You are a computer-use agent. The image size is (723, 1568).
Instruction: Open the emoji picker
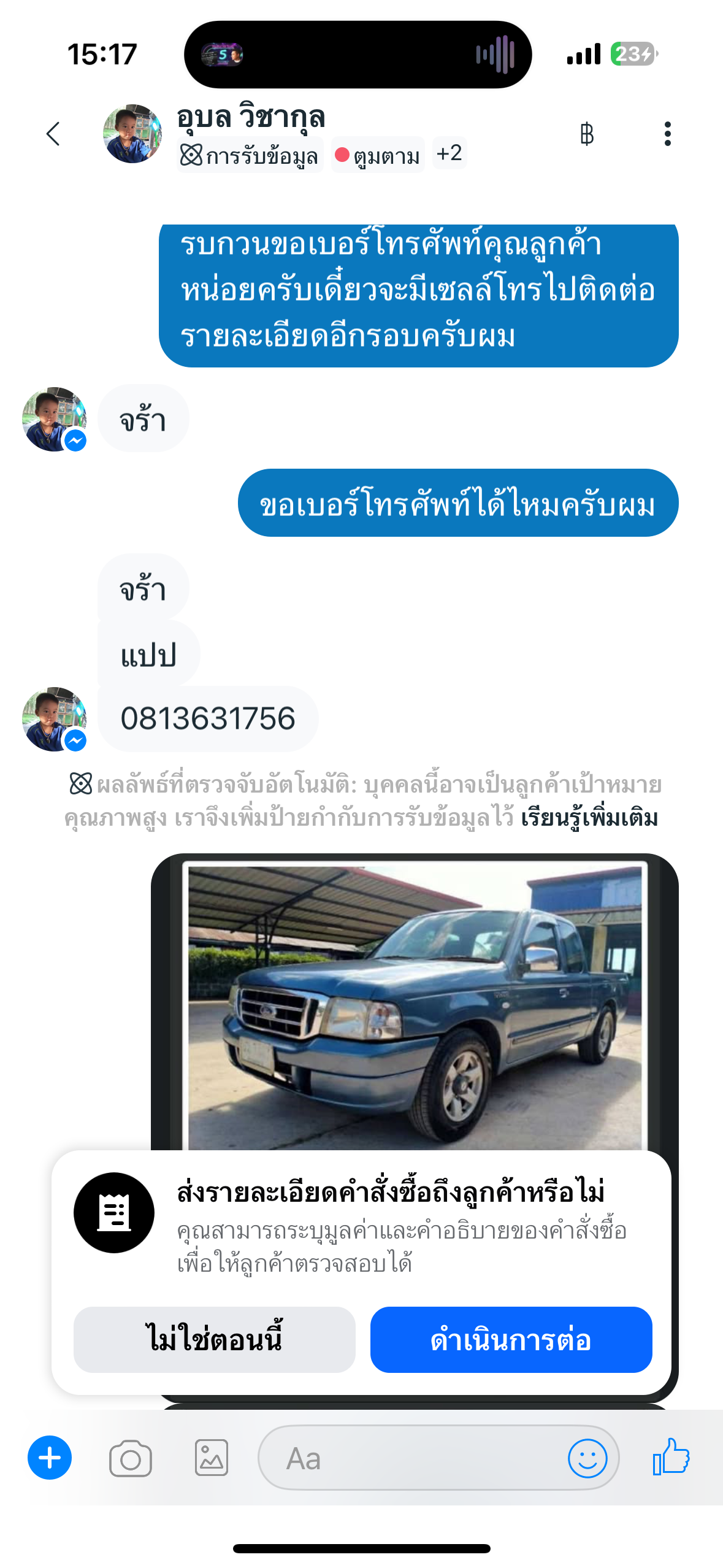point(587,1458)
